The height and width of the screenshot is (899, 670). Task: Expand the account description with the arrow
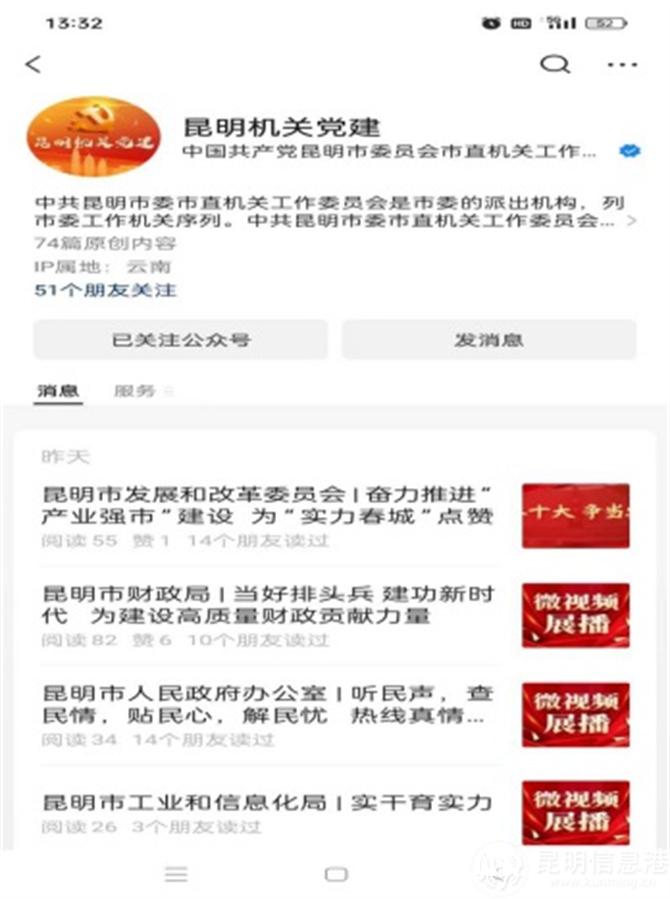click(630, 220)
